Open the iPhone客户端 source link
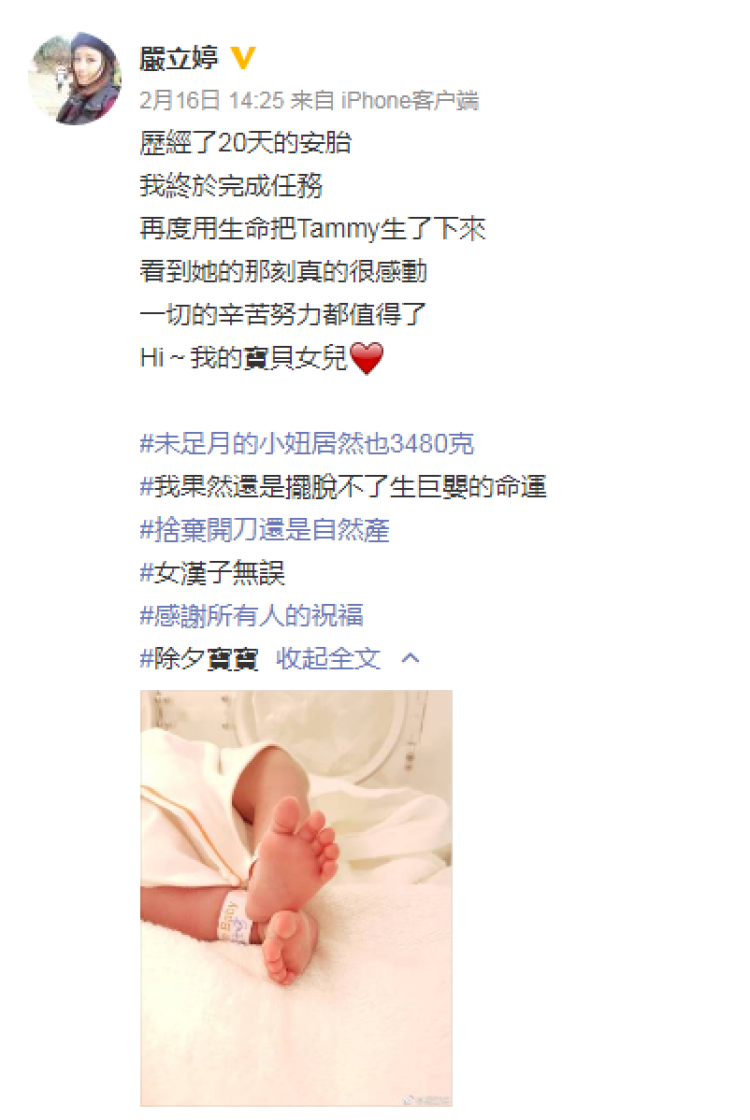The width and height of the screenshot is (750, 1120). pyautogui.click(x=409, y=100)
